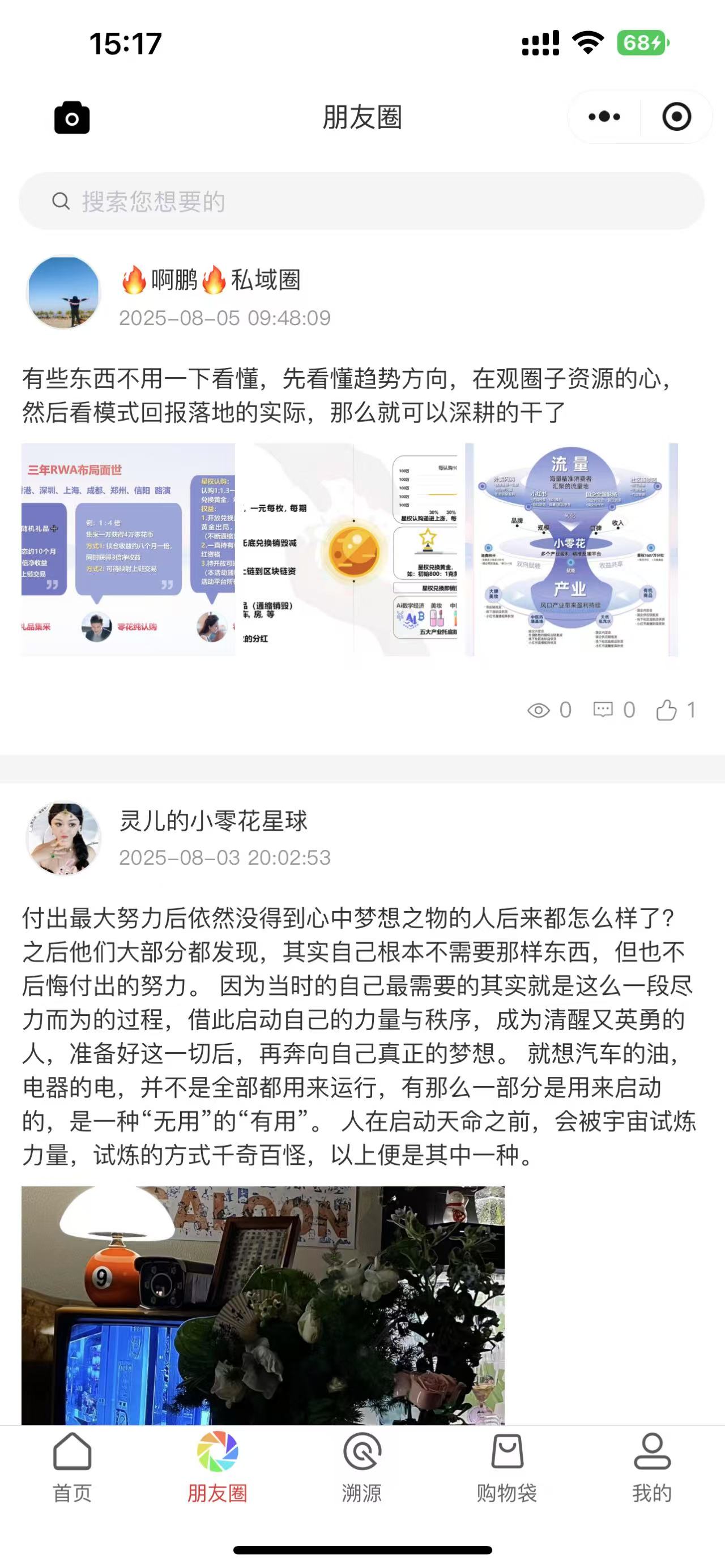Switch to the 溯源 tab
The height and width of the screenshot is (1568, 725).
[x=362, y=1468]
